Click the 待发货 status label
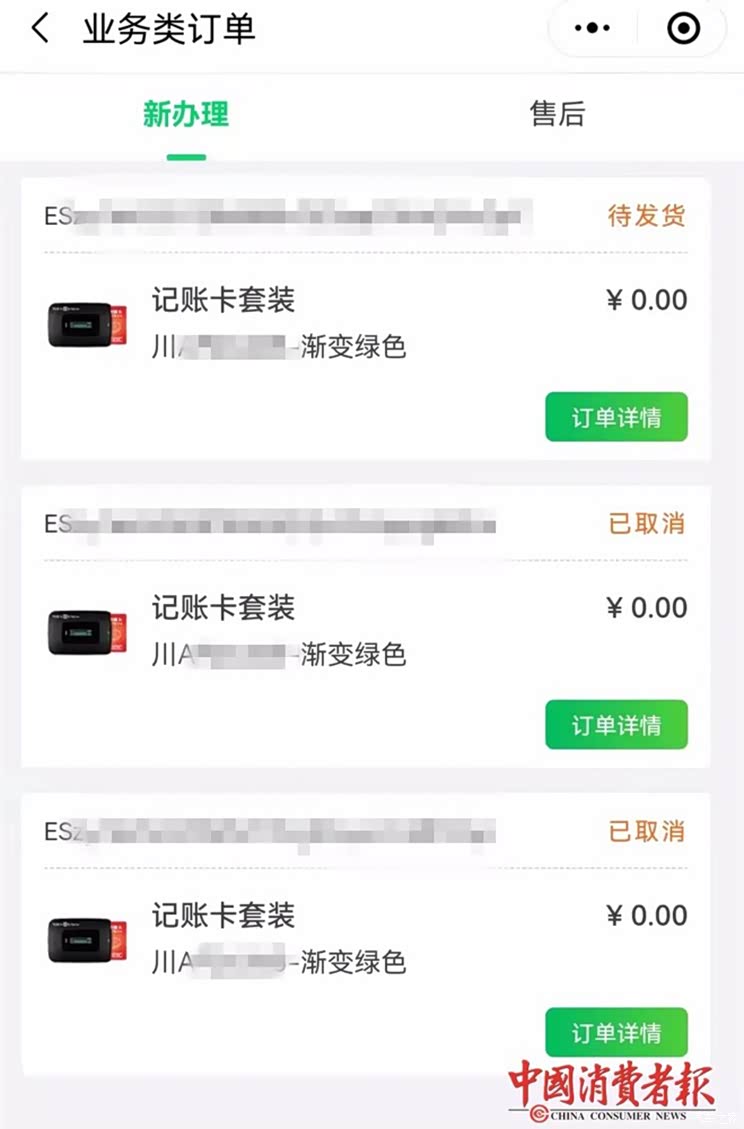The image size is (744, 1129). coord(644,216)
